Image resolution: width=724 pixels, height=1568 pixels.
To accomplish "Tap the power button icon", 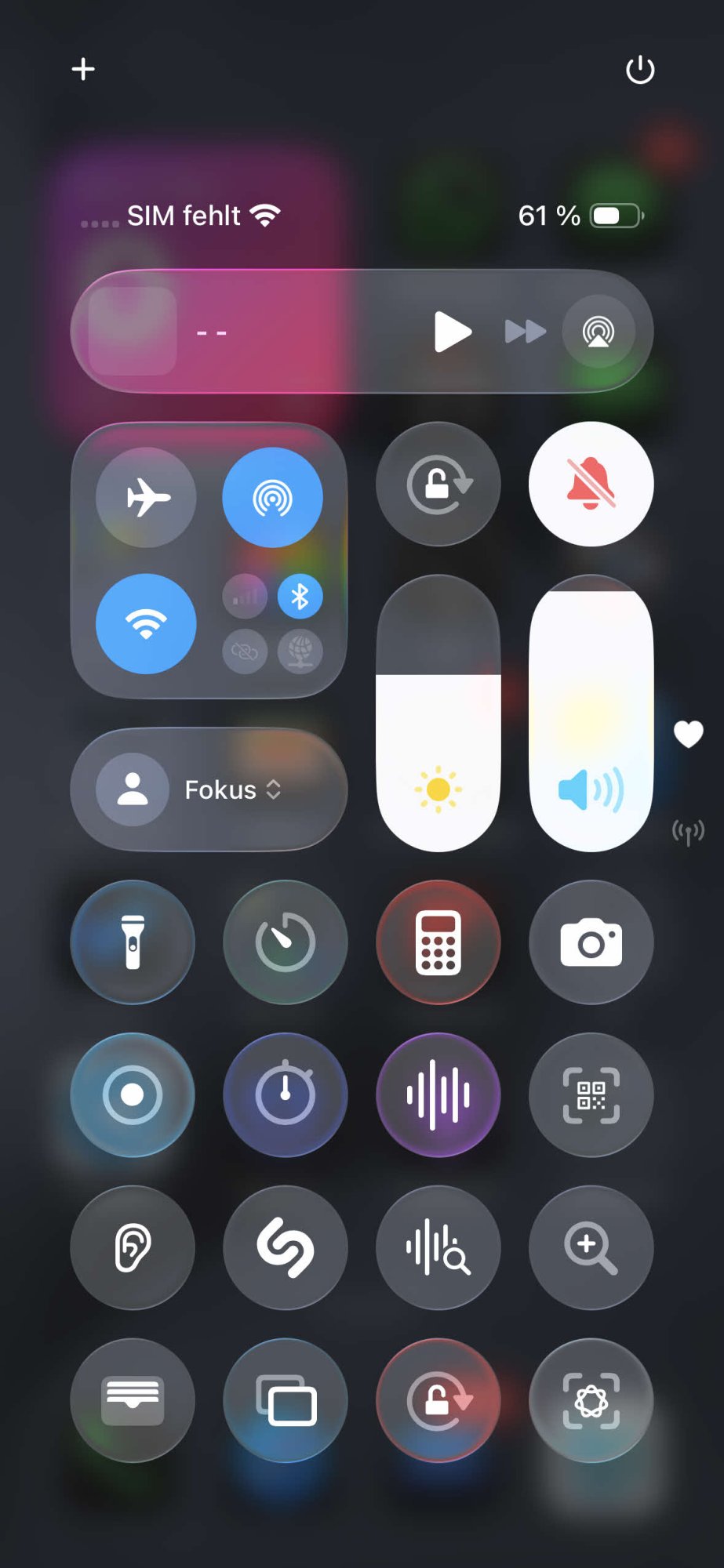I will click(639, 70).
